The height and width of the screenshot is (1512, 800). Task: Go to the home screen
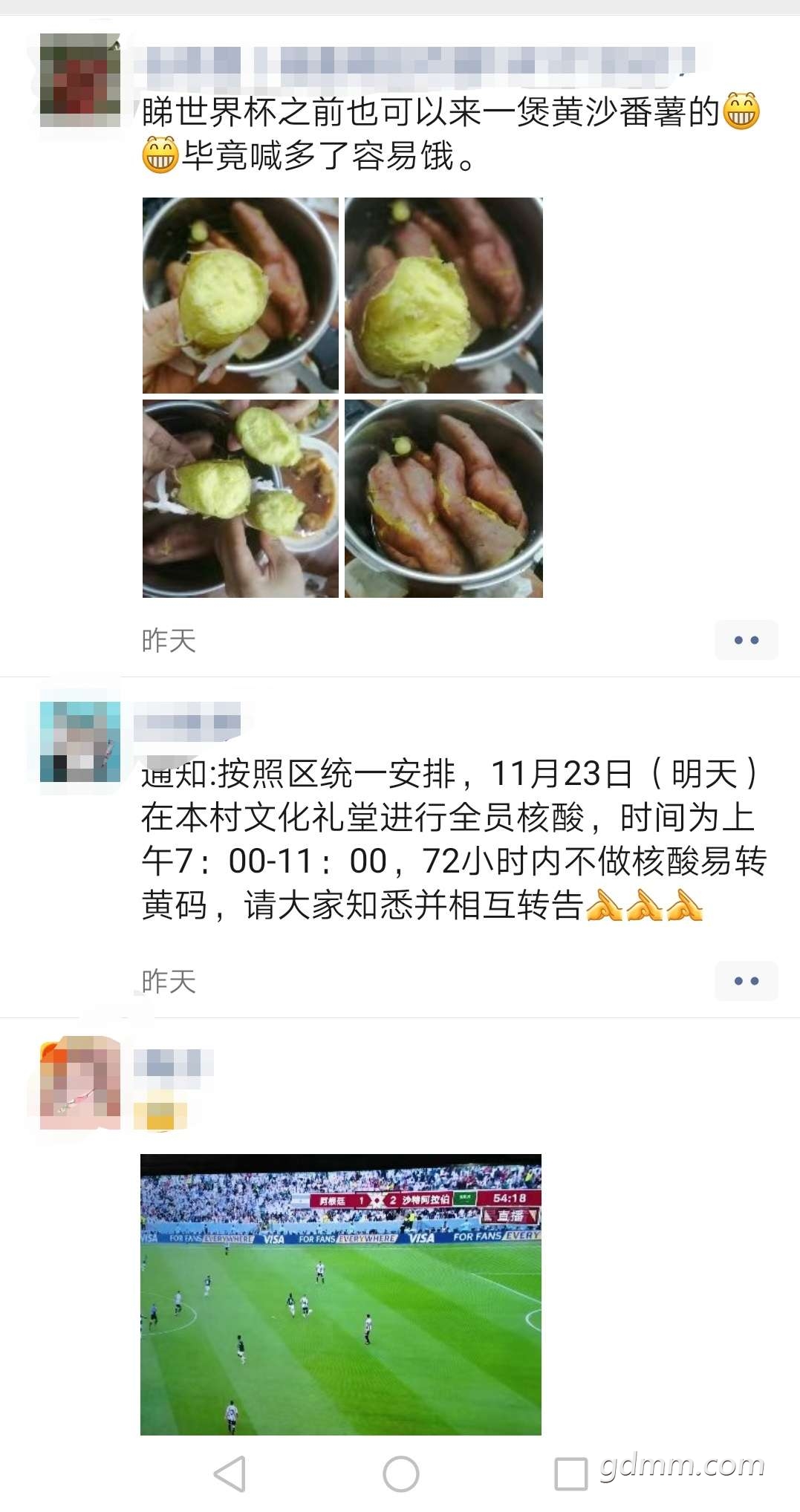pyautogui.click(x=401, y=1473)
